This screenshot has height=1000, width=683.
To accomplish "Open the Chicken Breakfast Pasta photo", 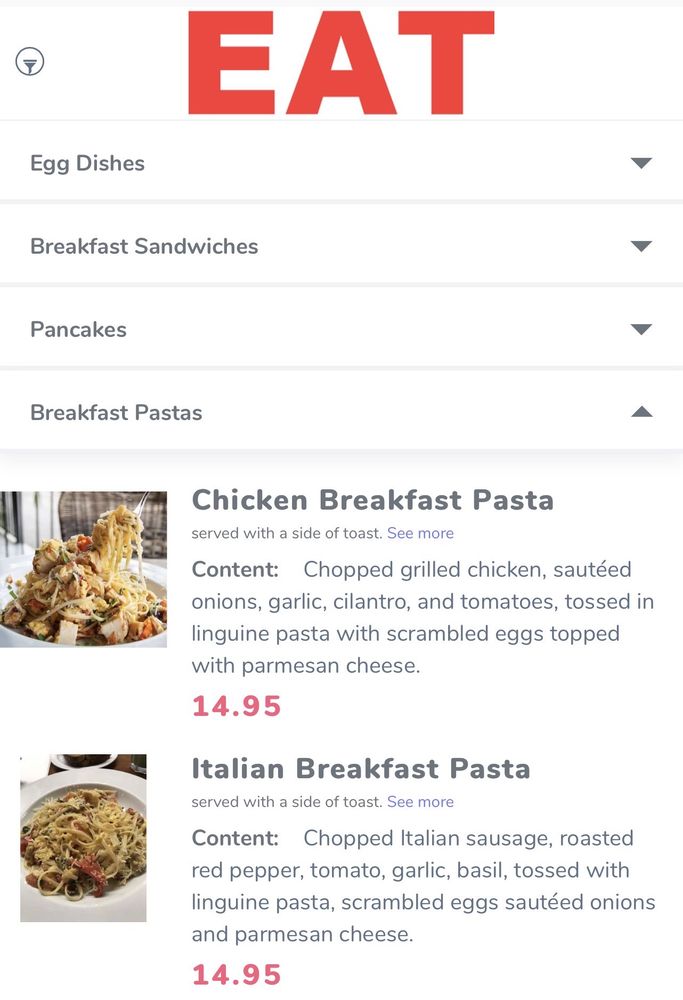I will click(x=83, y=569).
